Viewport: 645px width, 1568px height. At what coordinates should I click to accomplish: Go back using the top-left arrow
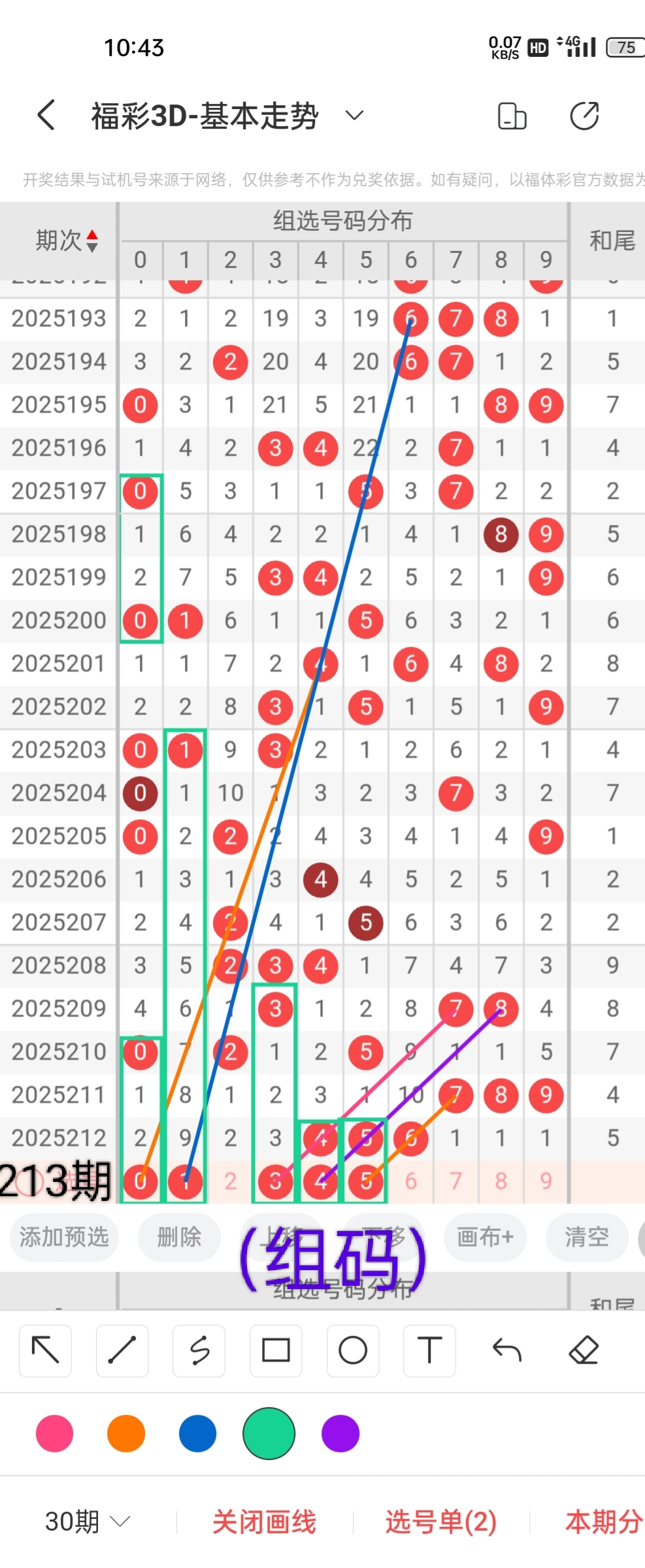tap(46, 116)
